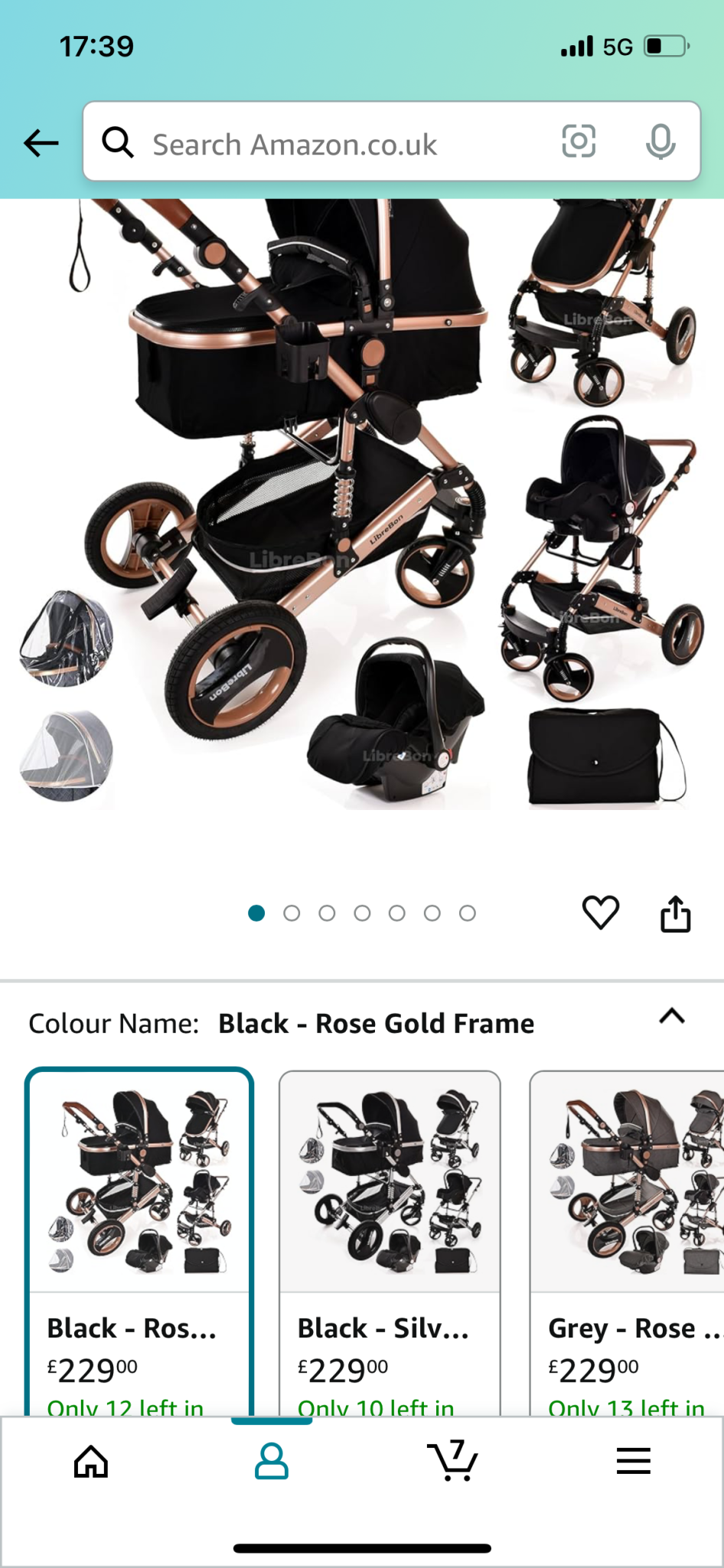
Task: Go to the Home tab
Action: [91, 1462]
